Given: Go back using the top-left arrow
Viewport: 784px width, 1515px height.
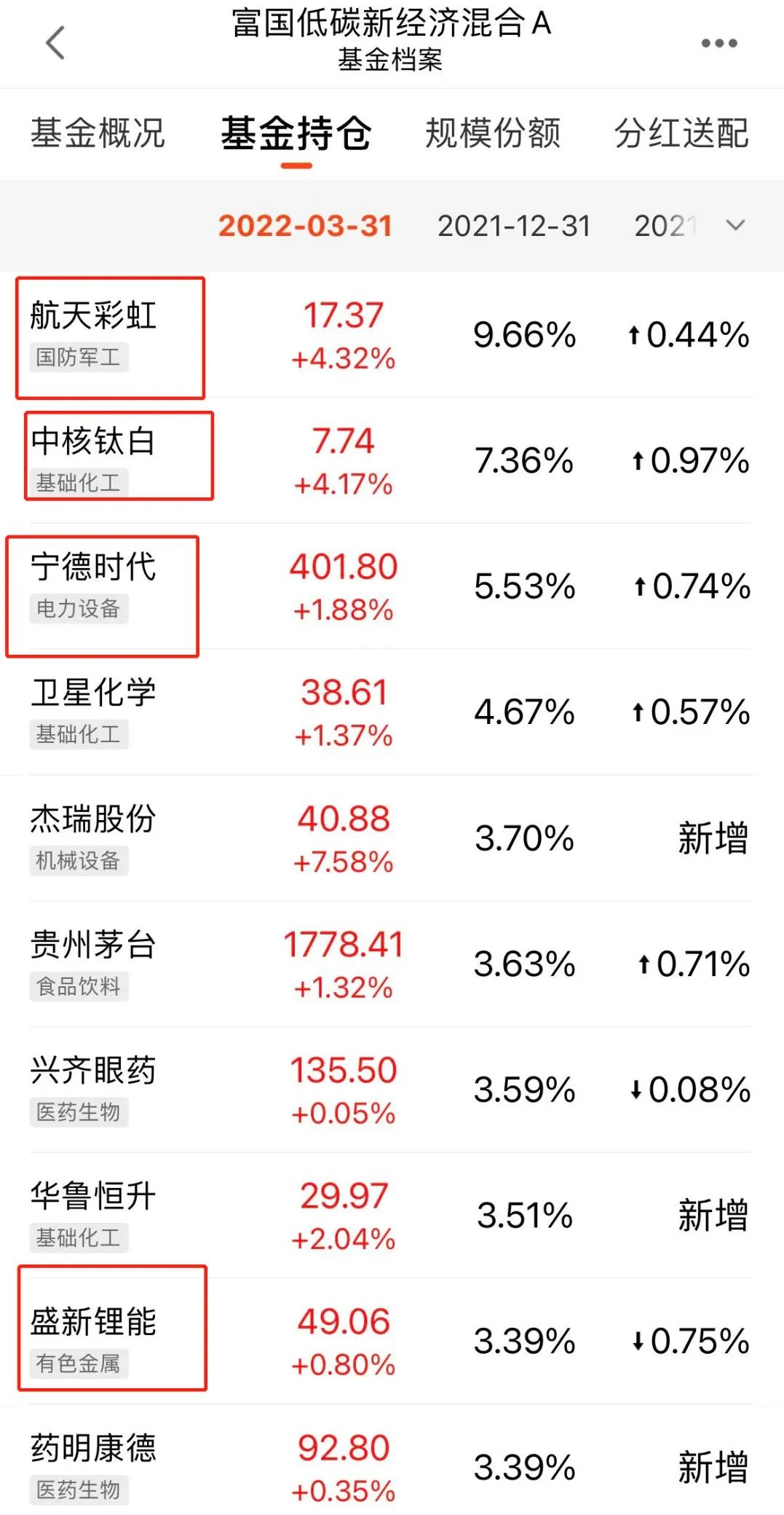Looking at the screenshot, I should (x=55, y=42).
